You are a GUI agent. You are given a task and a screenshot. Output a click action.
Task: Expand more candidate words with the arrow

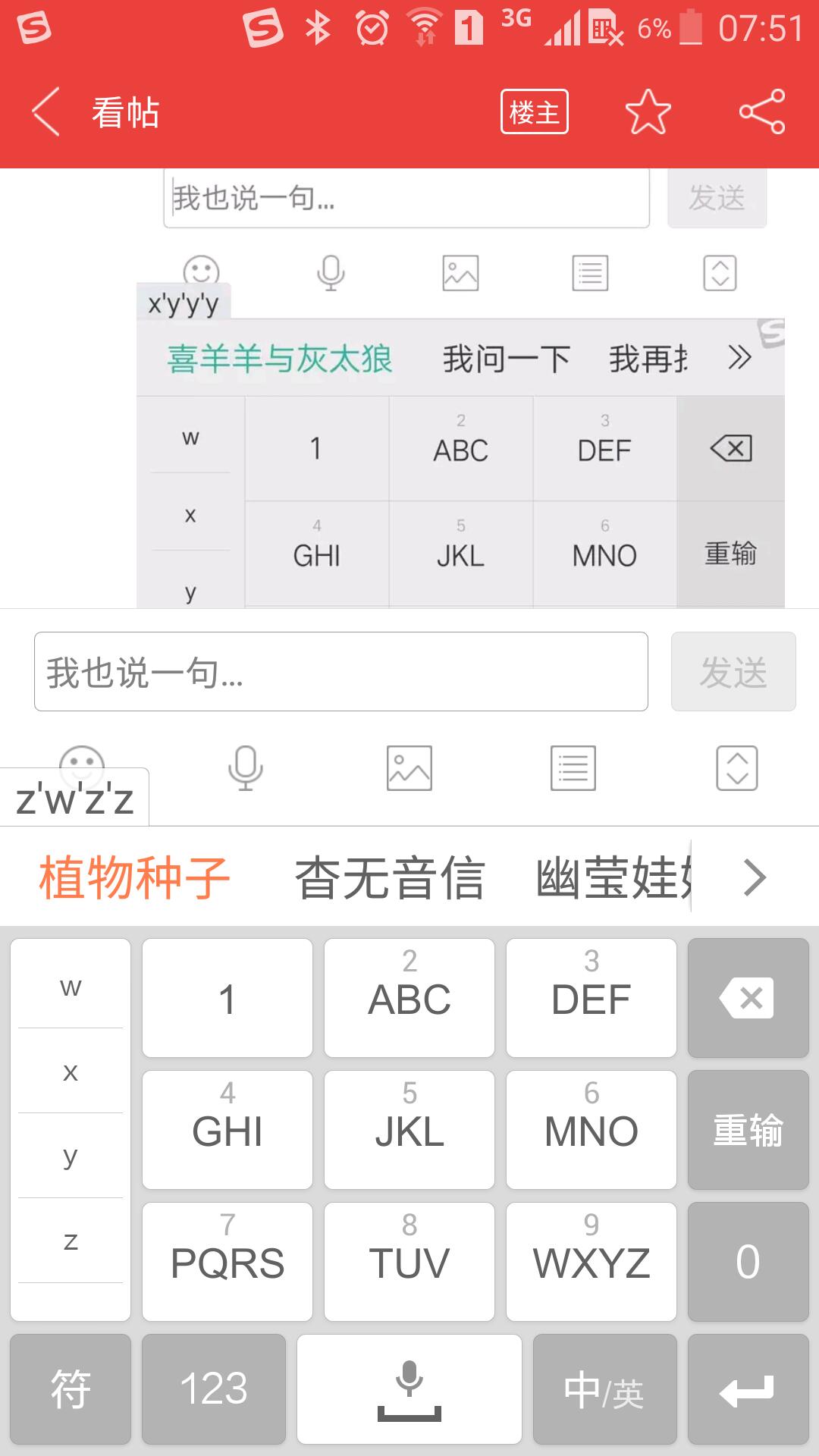pyautogui.click(x=754, y=878)
